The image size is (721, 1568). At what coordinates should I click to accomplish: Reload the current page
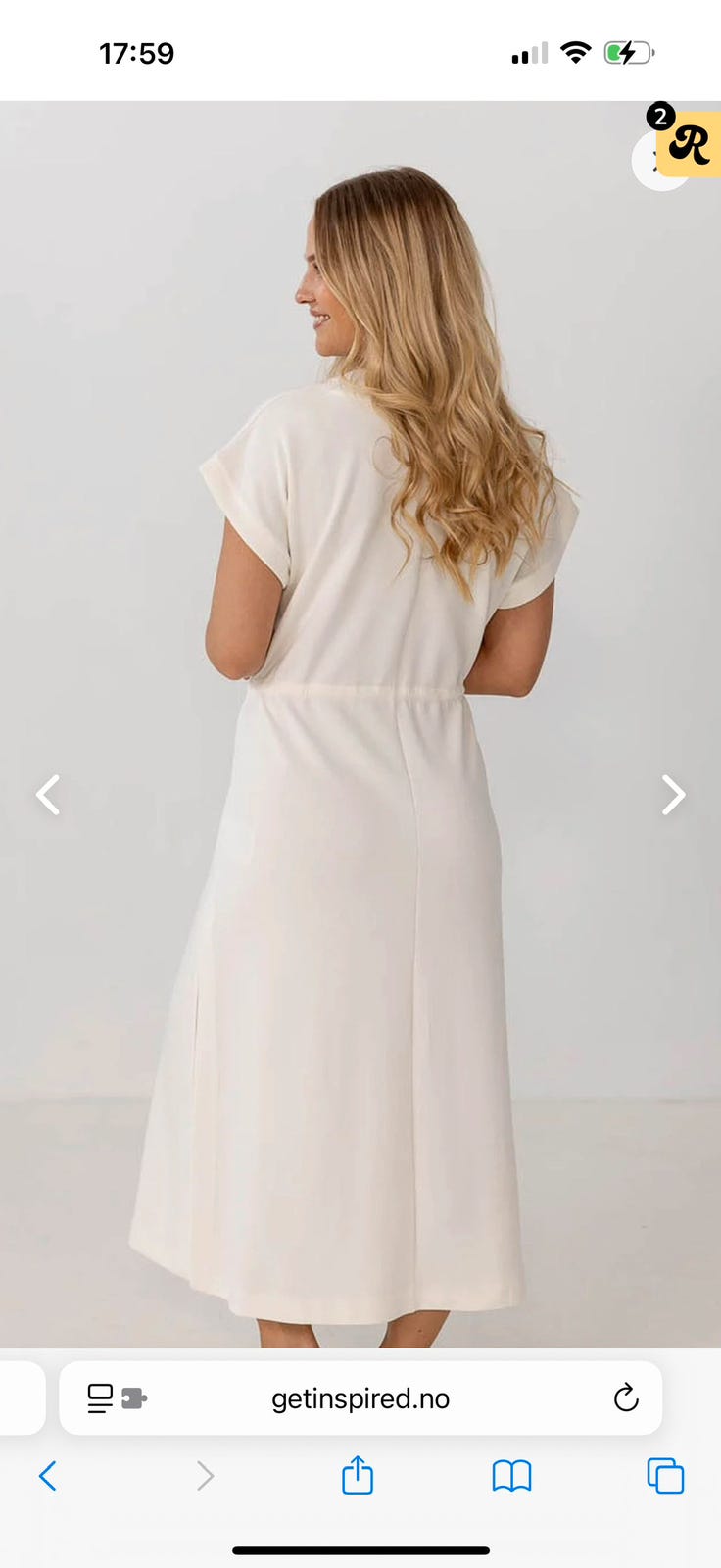(626, 1397)
